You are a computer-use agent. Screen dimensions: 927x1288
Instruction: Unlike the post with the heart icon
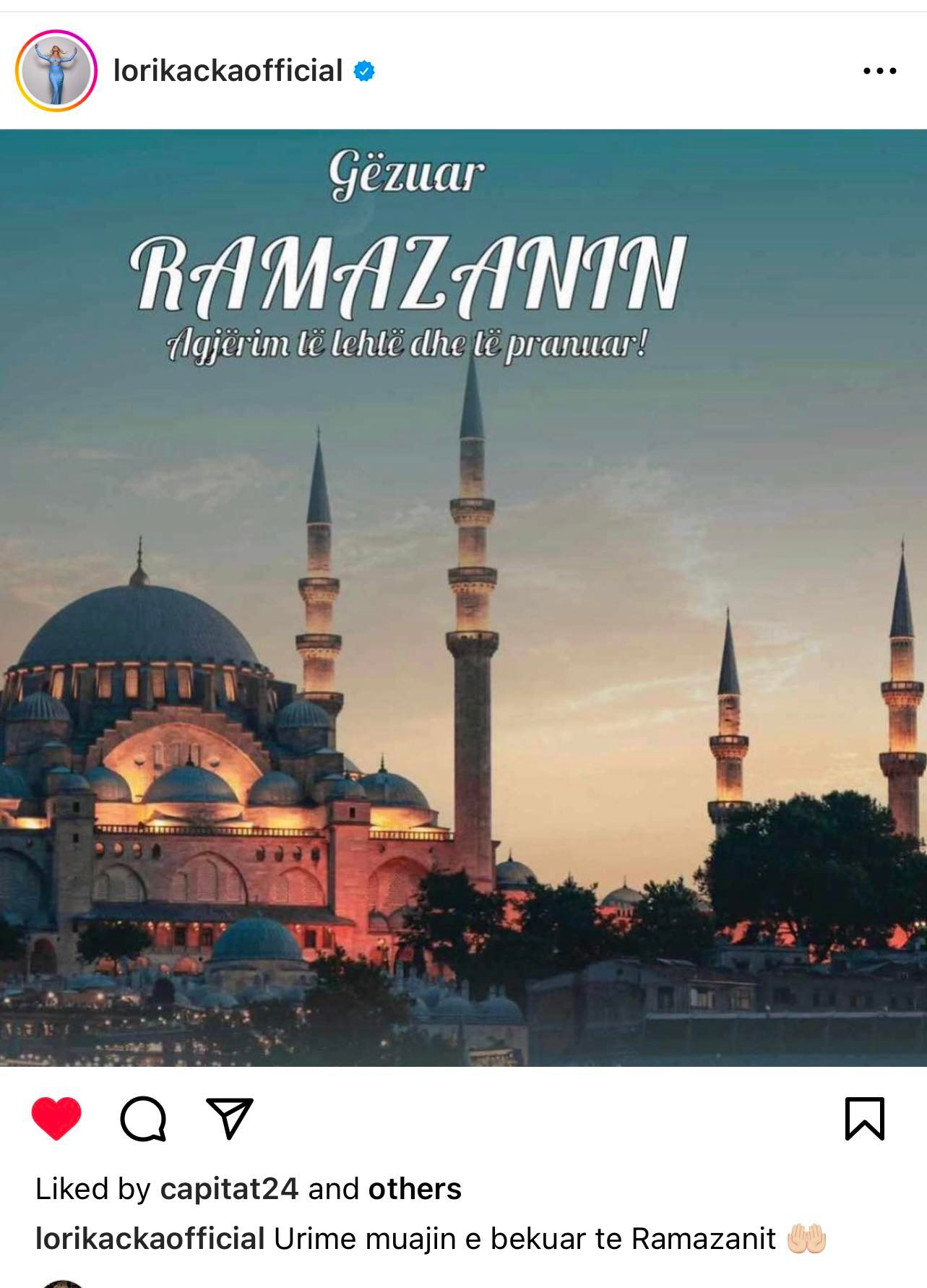[56, 1119]
